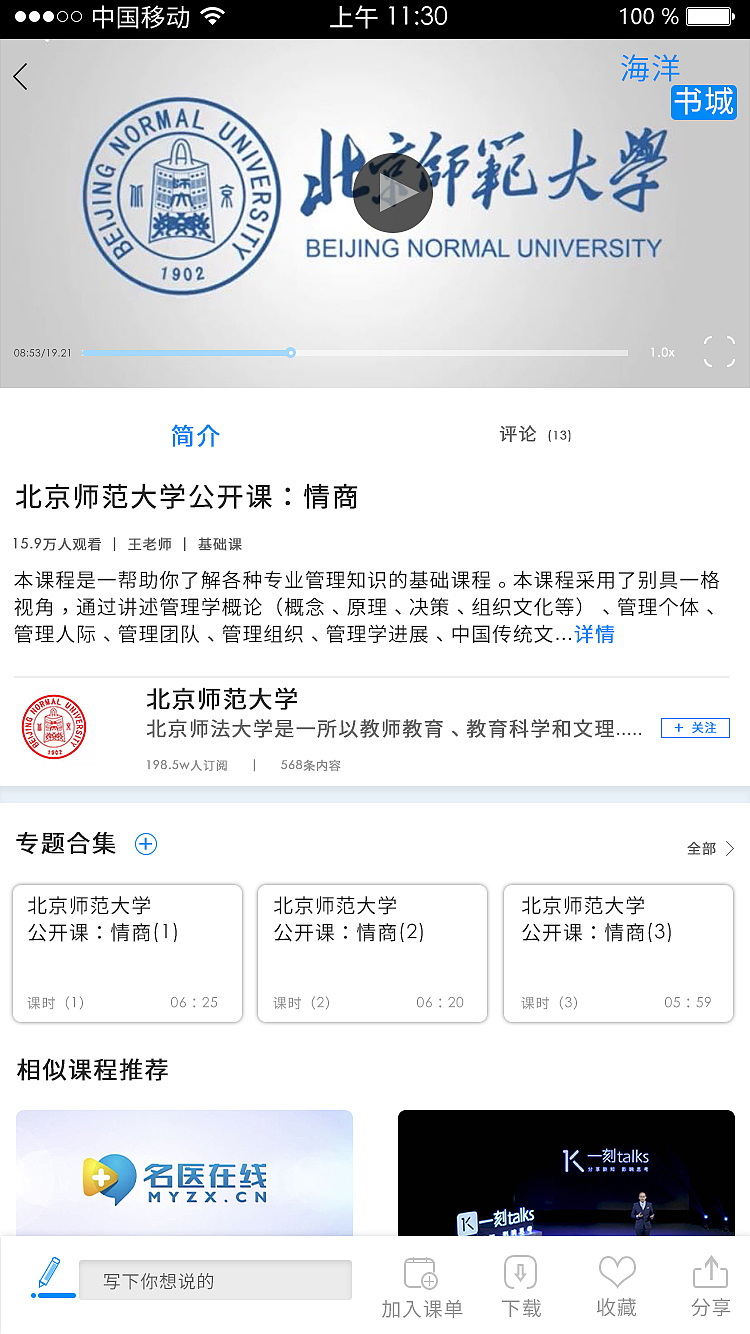Viewport: 750px width, 1334px height.
Task: Follow the university by tapping +关注
Action: pyautogui.click(x=695, y=727)
